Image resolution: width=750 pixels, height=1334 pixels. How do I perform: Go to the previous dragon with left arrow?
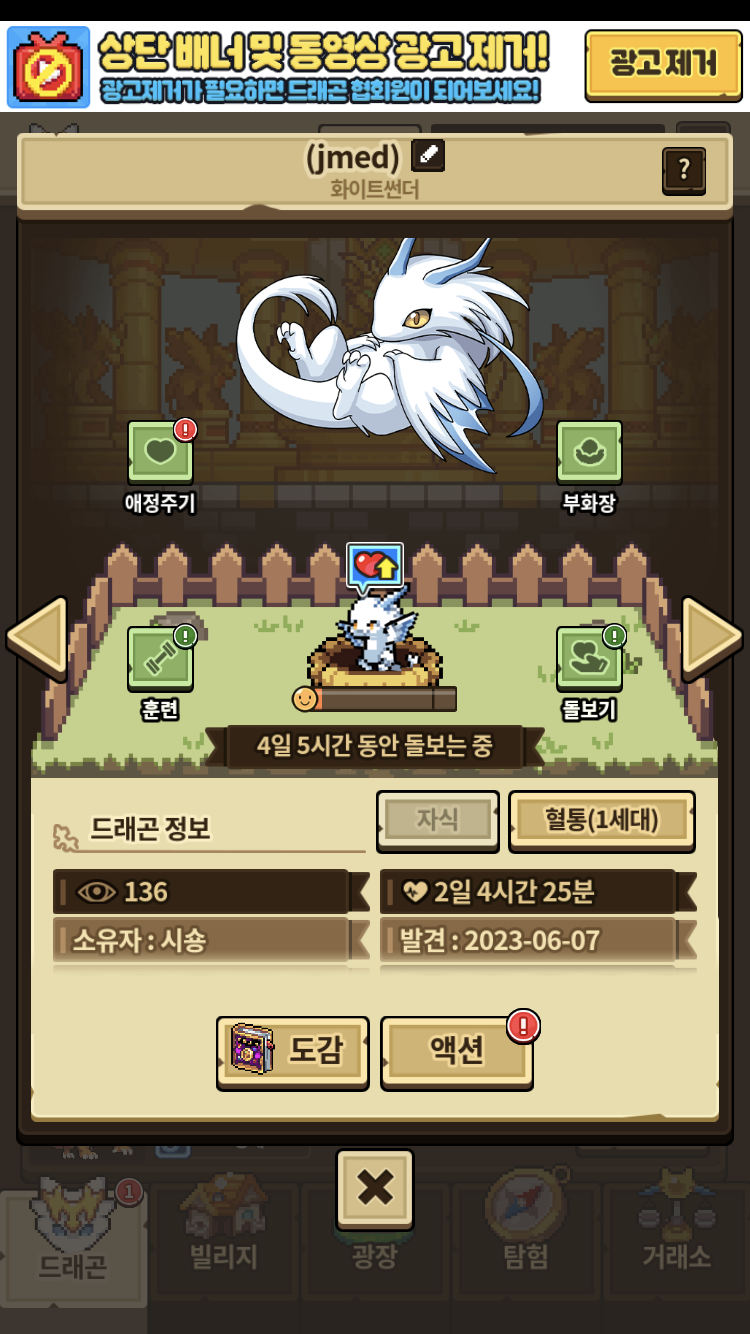(x=37, y=637)
